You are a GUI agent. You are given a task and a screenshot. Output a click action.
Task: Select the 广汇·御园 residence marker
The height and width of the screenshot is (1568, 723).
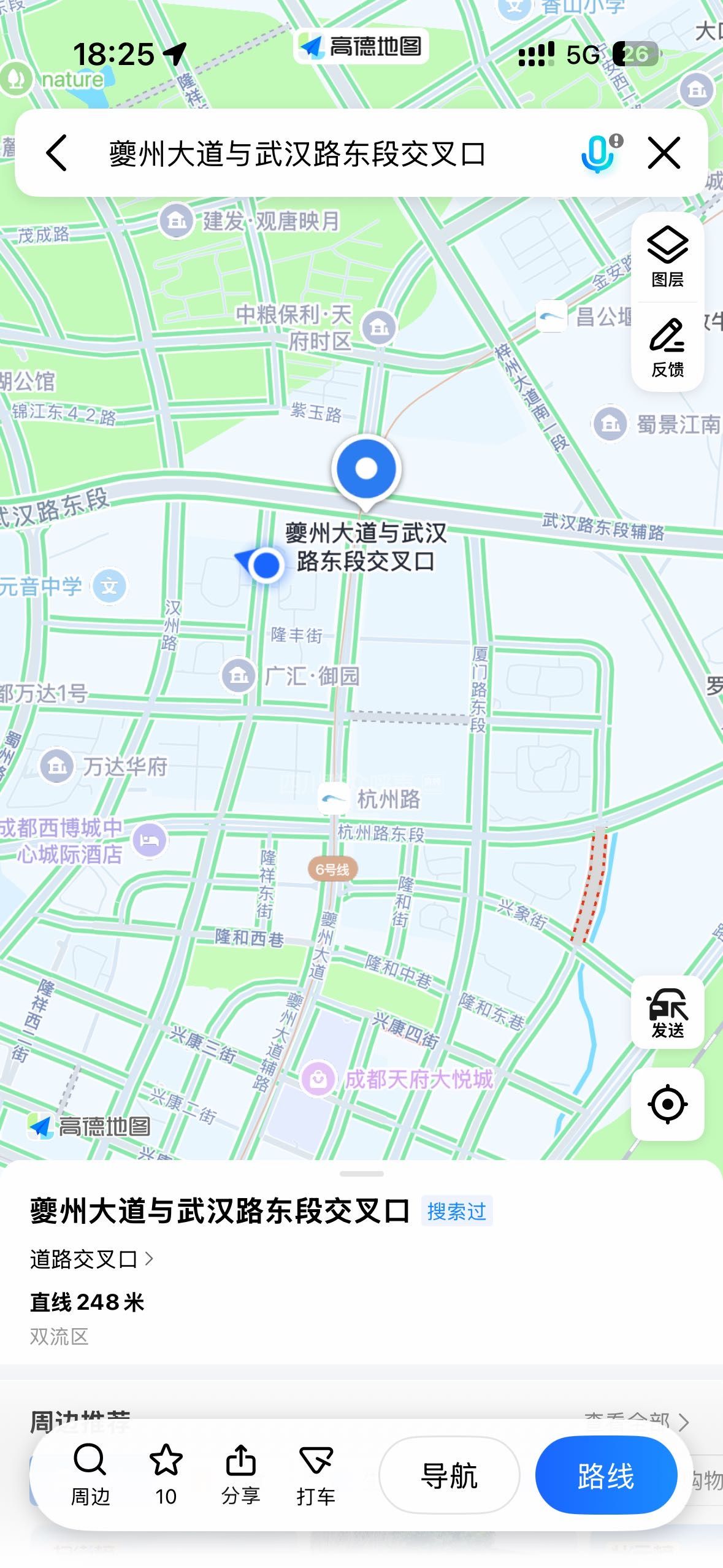[x=239, y=675]
